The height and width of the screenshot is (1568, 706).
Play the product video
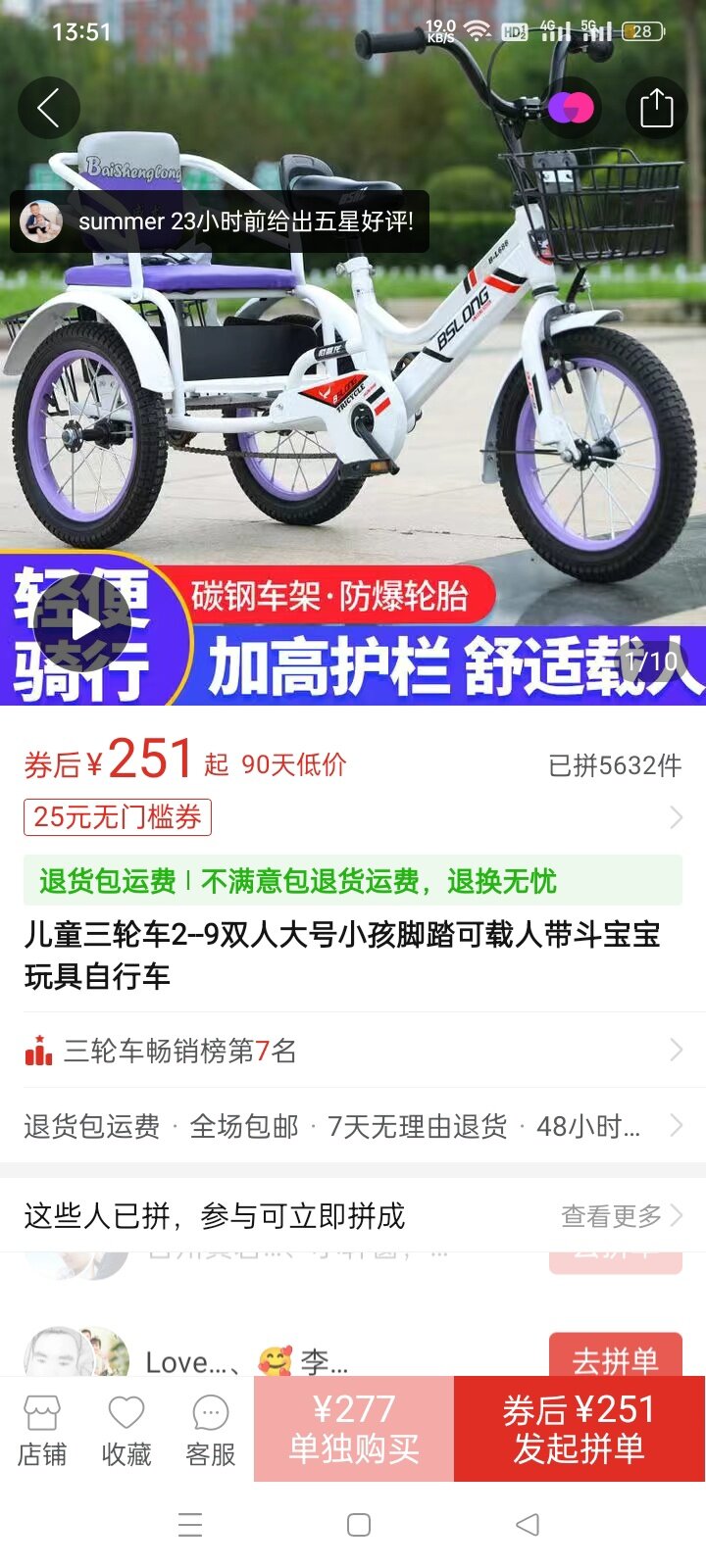tap(82, 624)
